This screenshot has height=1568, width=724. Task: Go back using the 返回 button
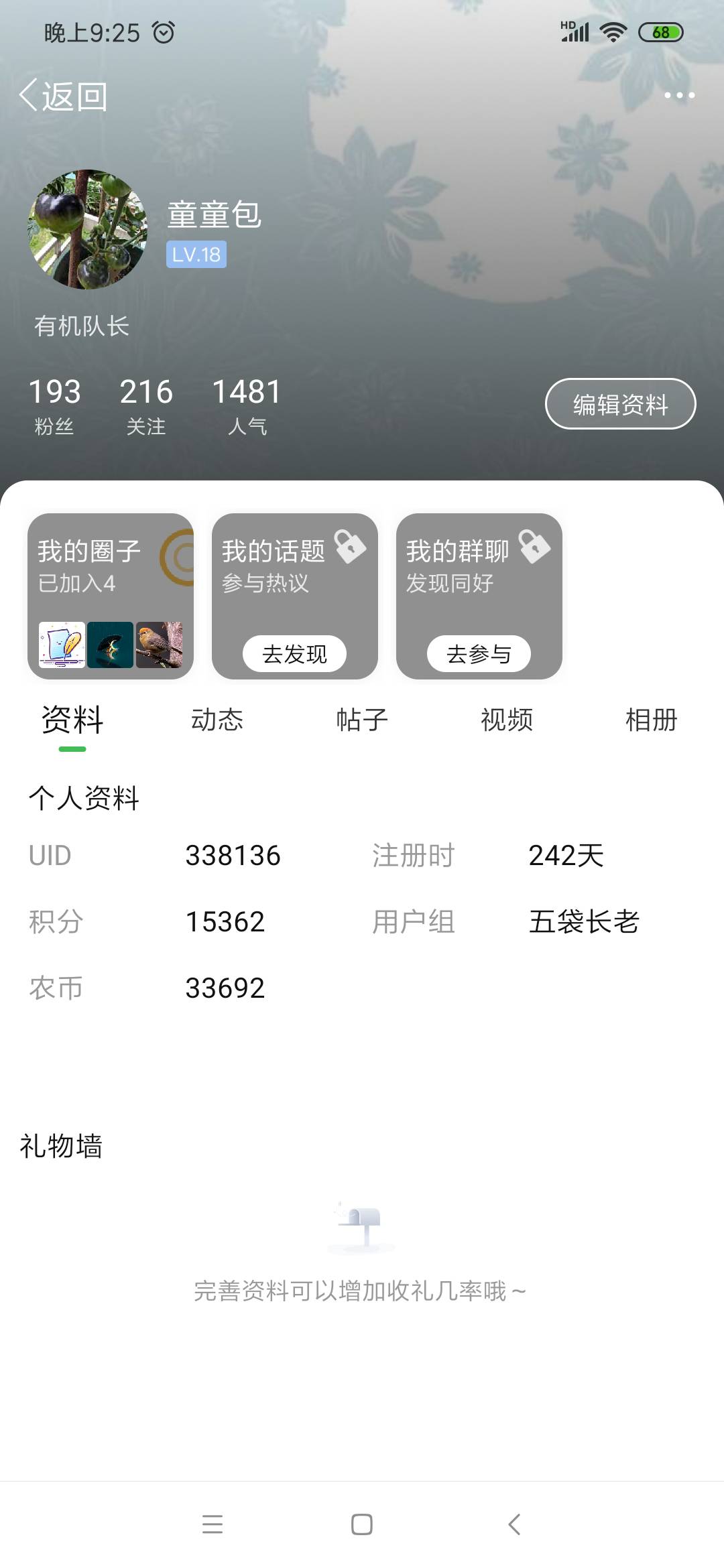(64, 96)
